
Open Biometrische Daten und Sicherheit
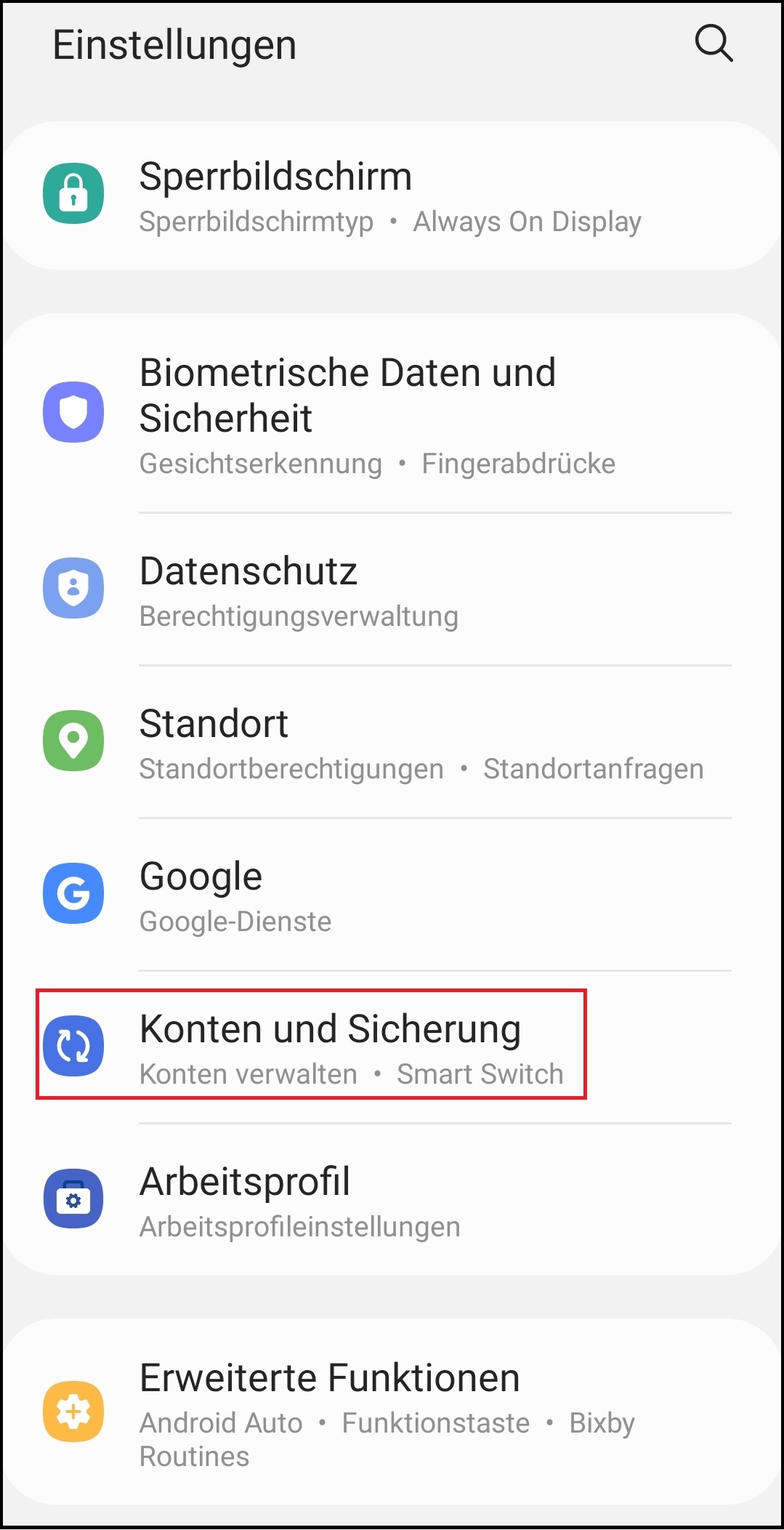point(392,414)
